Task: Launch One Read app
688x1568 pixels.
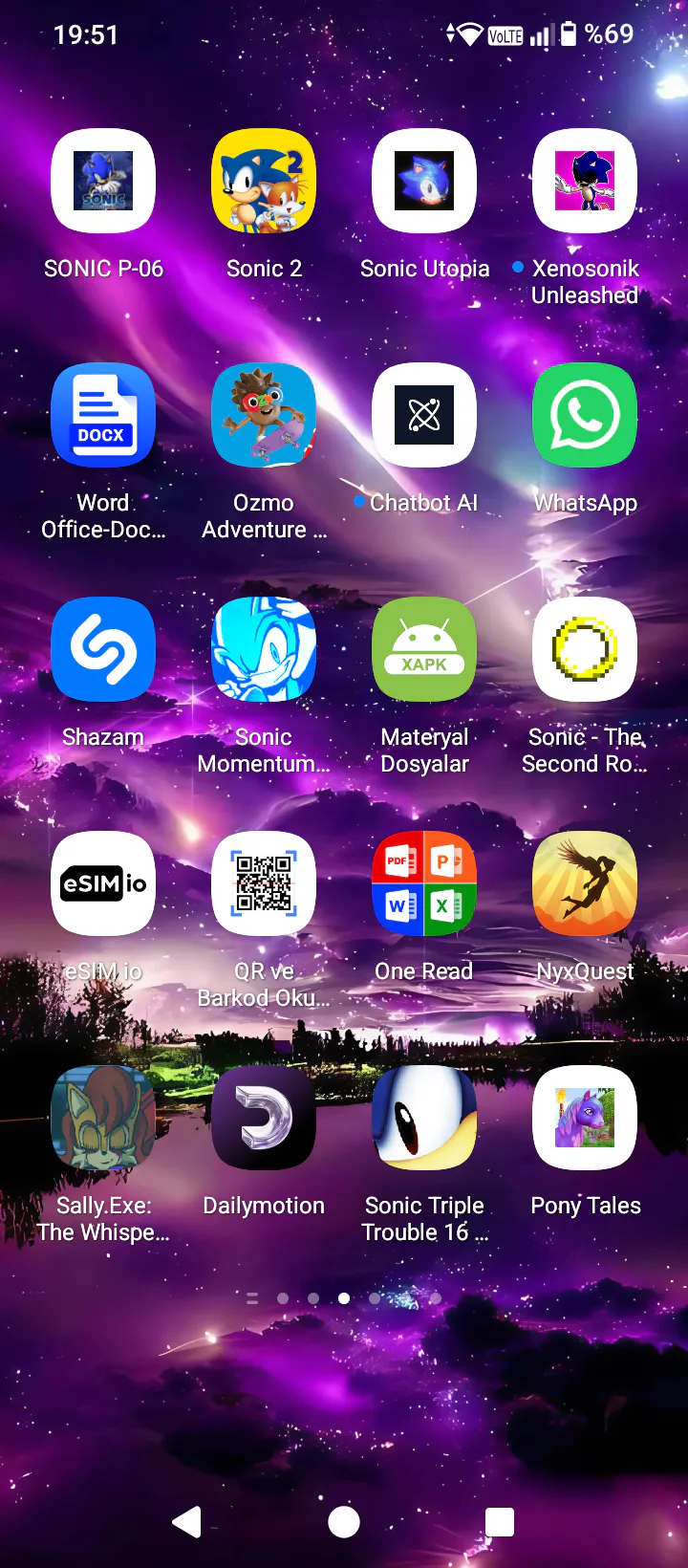Action: (424, 884)
